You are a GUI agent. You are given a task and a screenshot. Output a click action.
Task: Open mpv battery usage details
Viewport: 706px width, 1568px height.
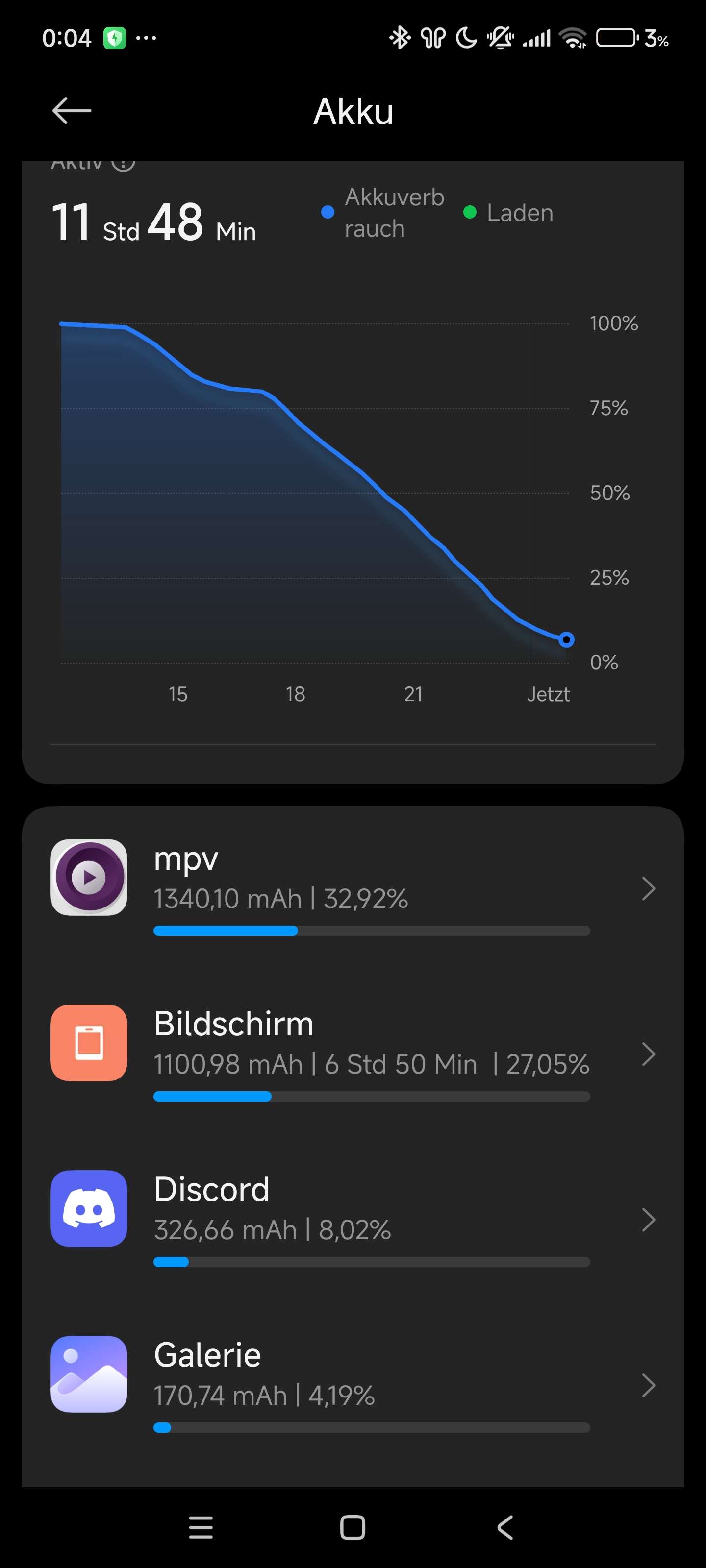(x=353, y=889)
